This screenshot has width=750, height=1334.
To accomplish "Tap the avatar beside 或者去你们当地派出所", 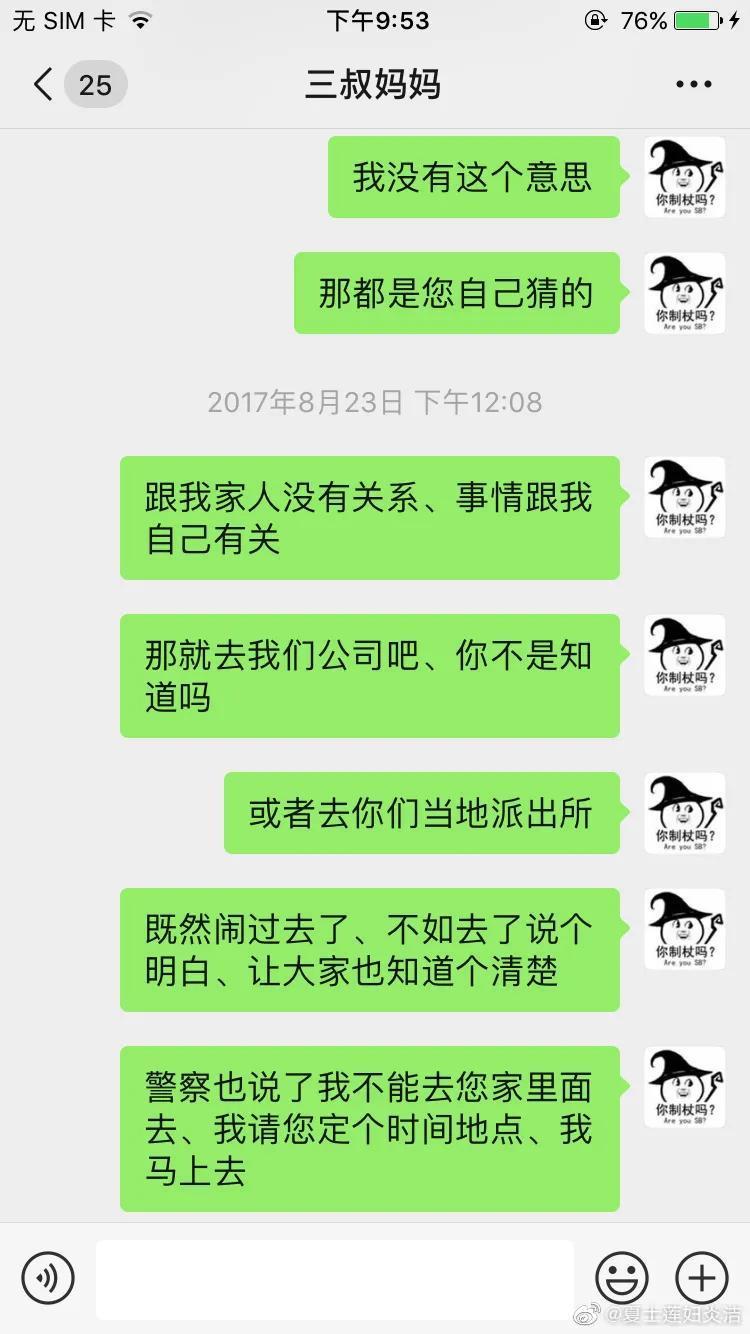I will 685,813.
